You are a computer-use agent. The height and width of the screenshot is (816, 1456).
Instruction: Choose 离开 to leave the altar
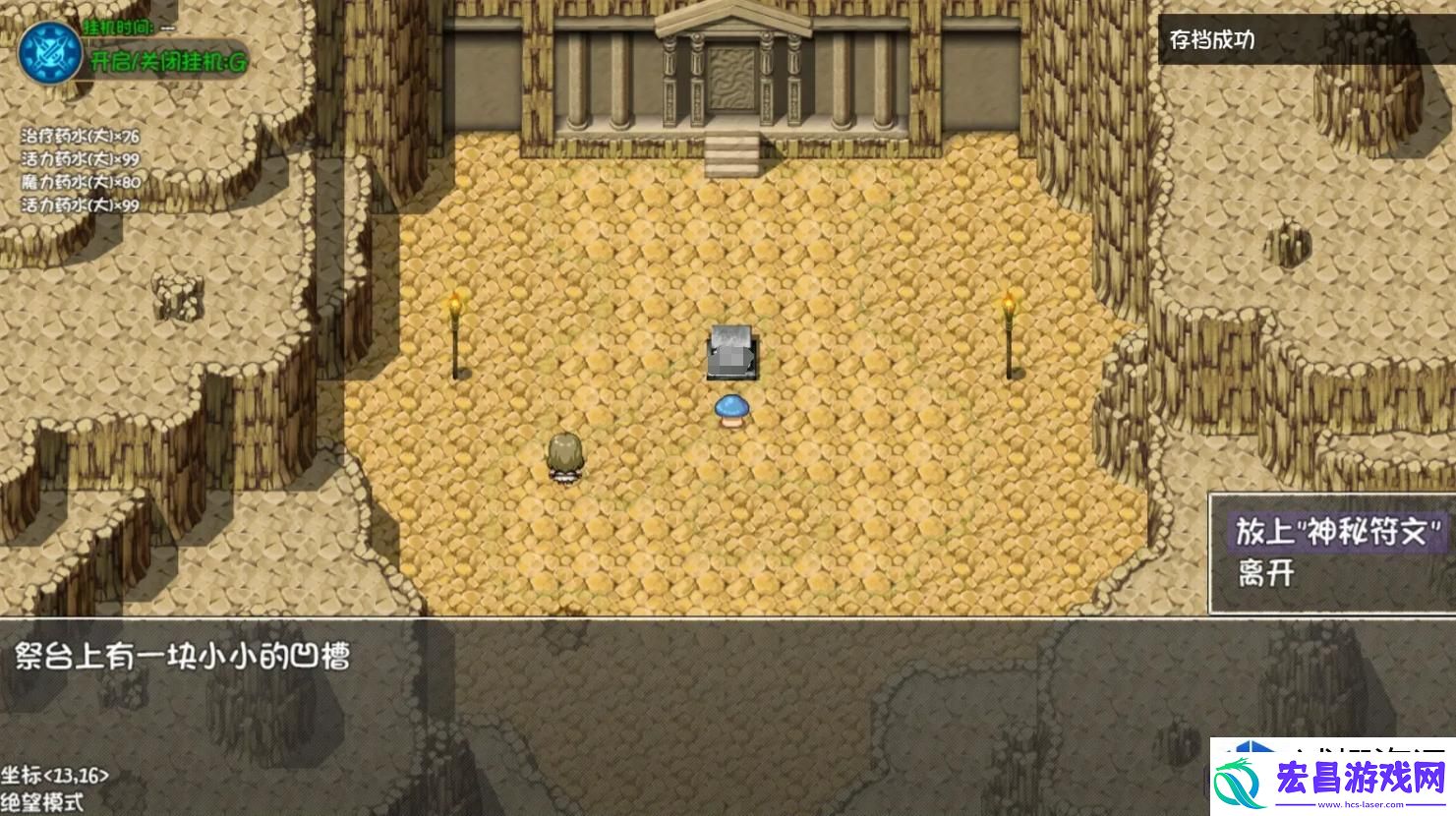(1266, 573)
